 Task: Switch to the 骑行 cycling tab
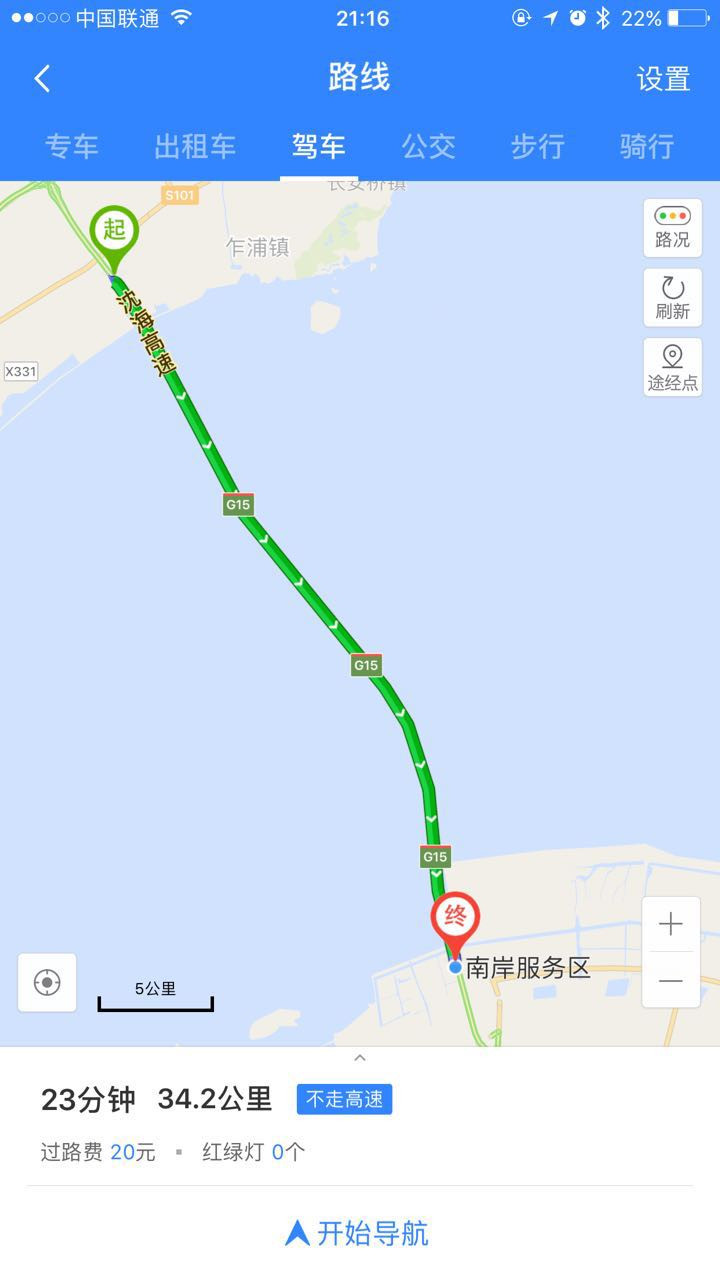point(646,146)
